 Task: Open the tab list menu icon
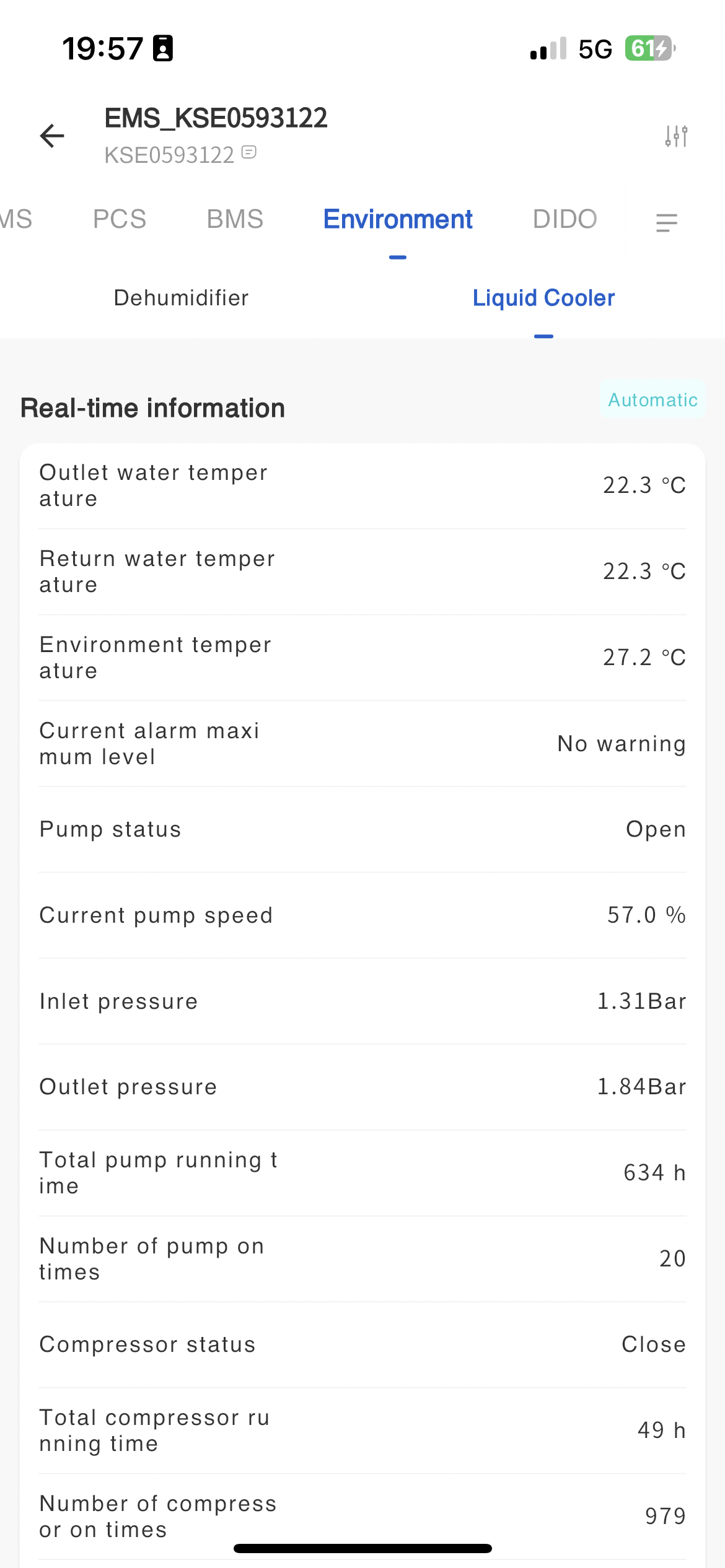(667, 222)
